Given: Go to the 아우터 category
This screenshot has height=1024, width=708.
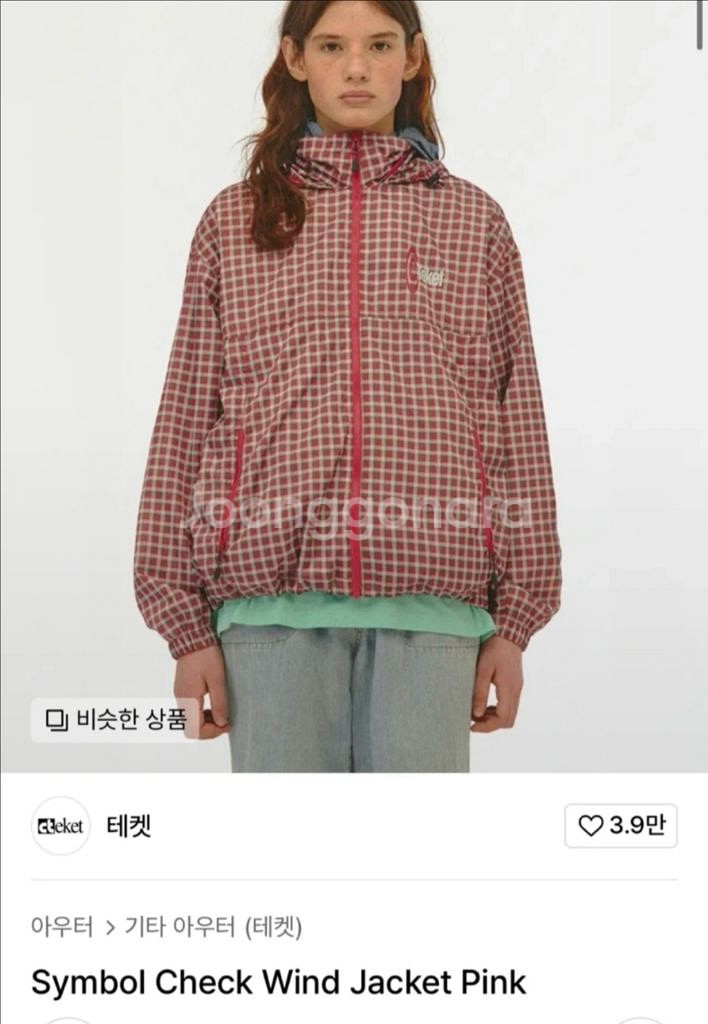Looking at the screenshot, I should coord(62,927).
